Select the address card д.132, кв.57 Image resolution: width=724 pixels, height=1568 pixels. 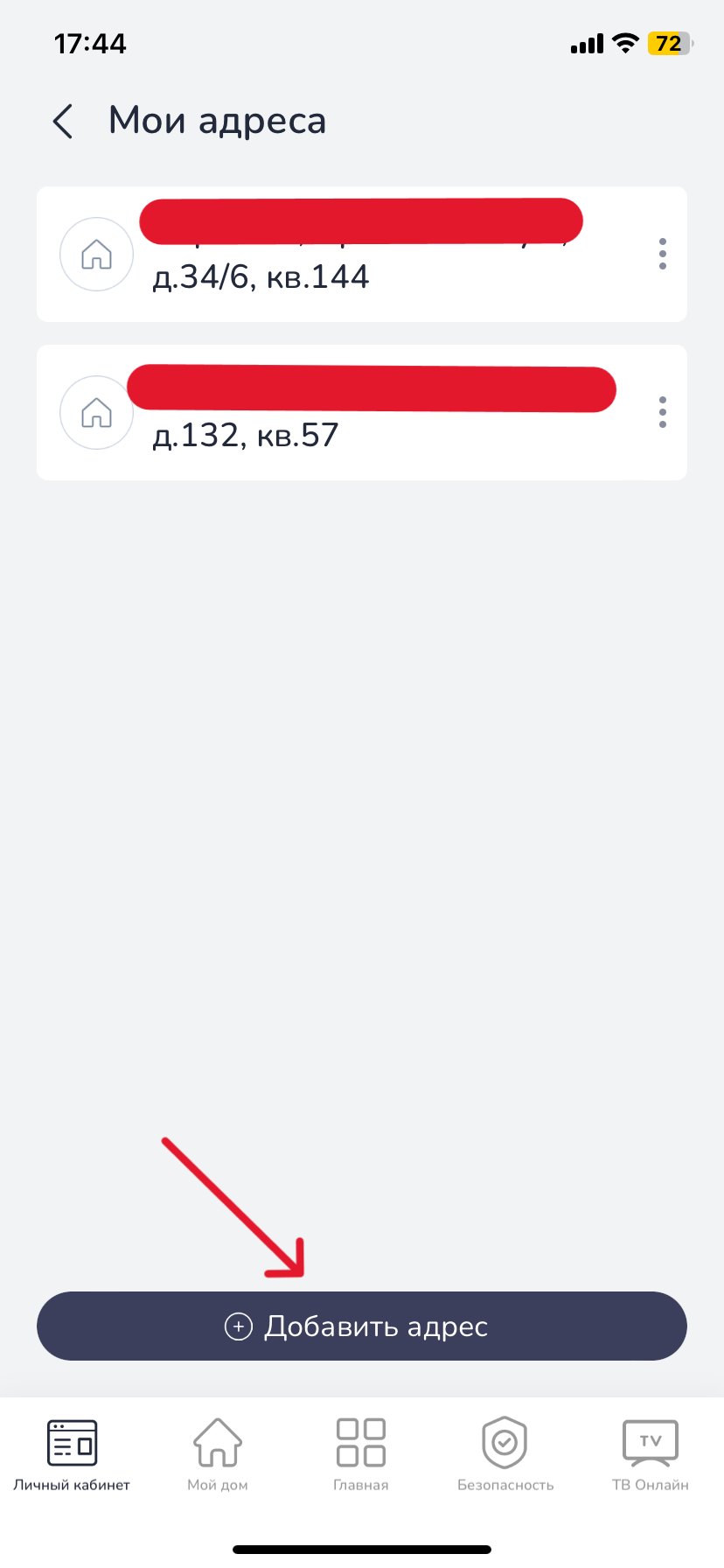[362, 412]
